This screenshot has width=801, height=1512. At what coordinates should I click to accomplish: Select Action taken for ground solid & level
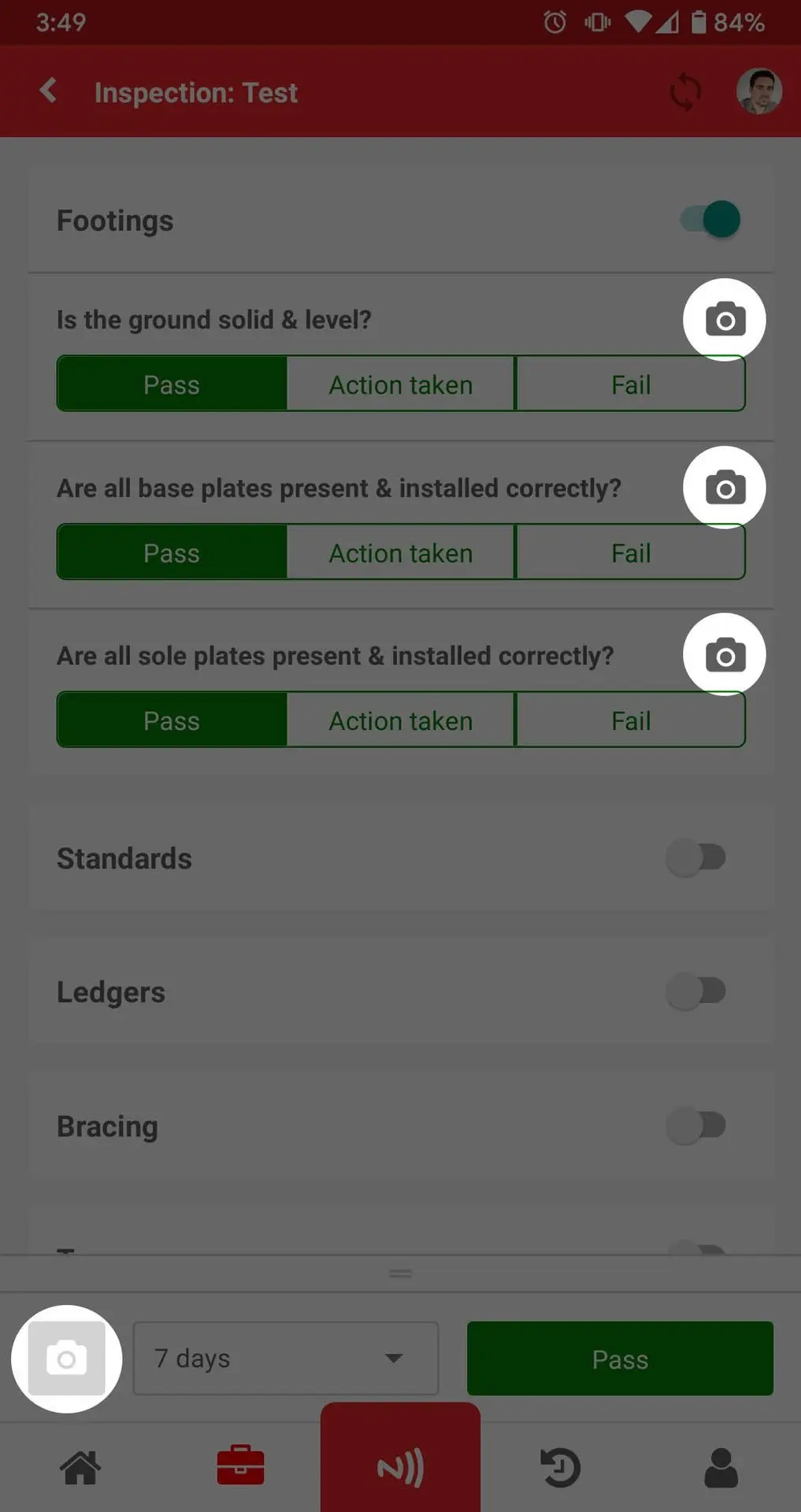point(400,385)
